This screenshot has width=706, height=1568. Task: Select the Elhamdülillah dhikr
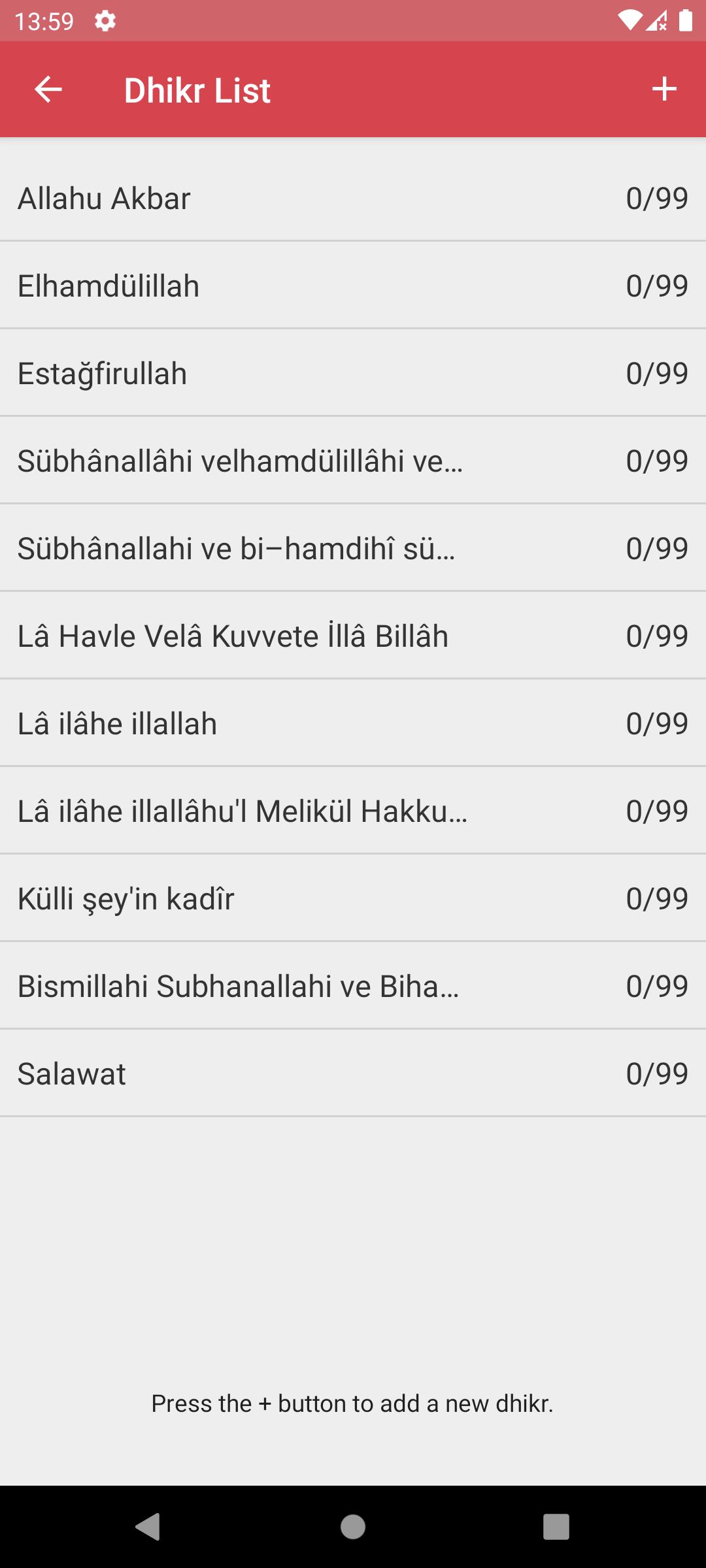click(x=353, y=285)
